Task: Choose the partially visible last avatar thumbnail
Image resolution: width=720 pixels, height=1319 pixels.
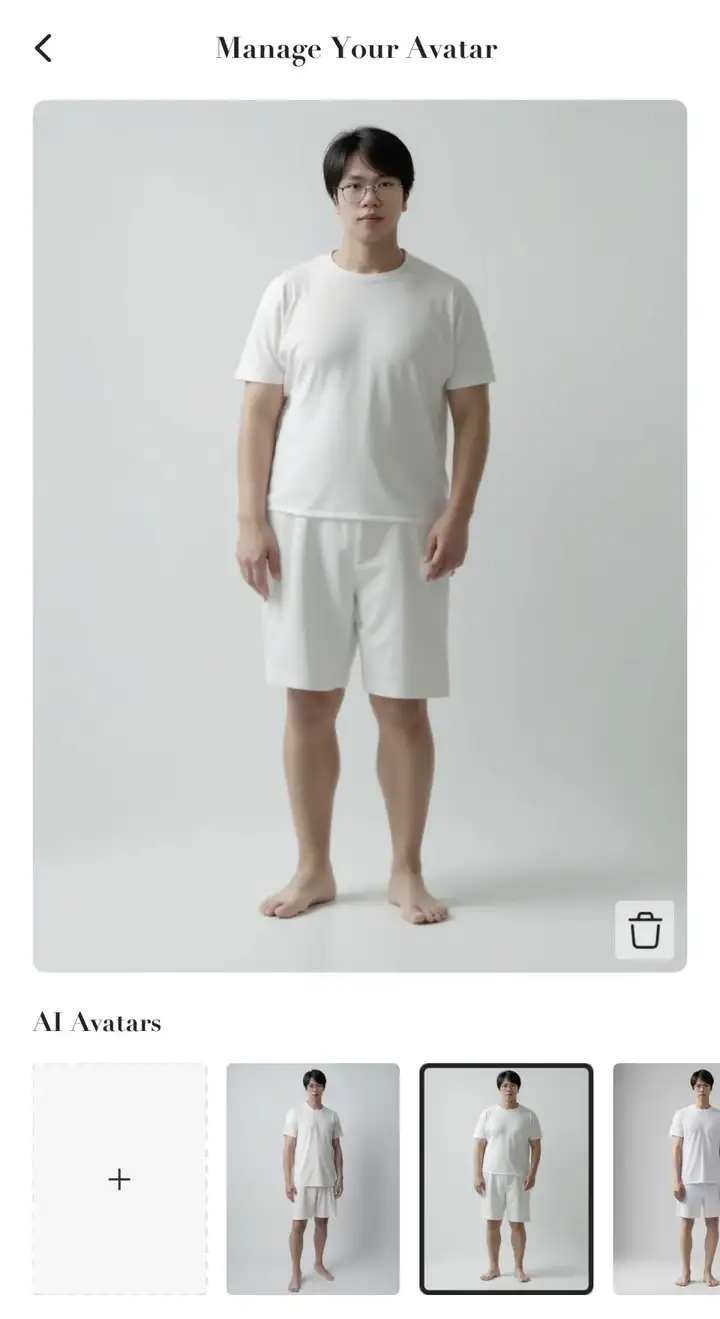Action: [x=666, y=1179]
